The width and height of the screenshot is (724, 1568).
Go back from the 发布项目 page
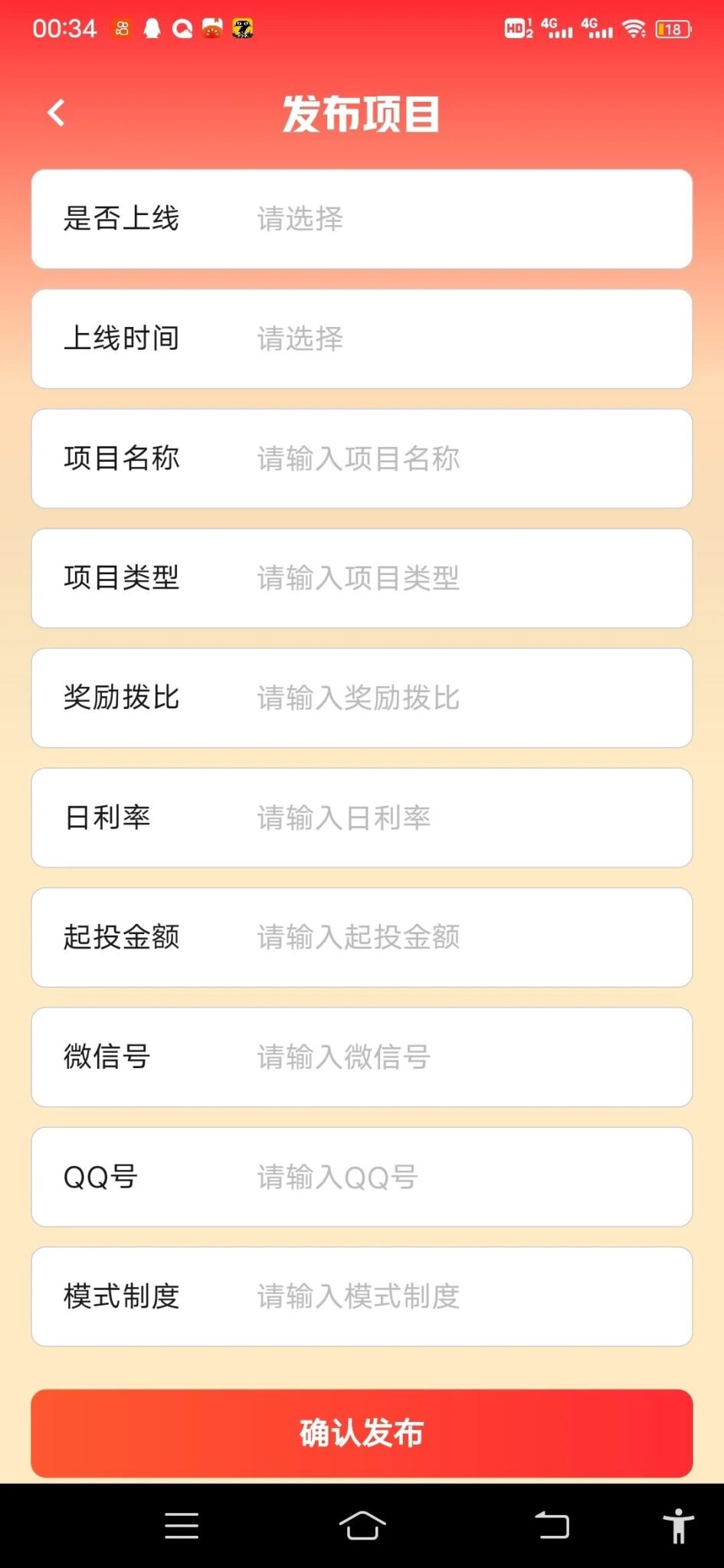point(56,113)
